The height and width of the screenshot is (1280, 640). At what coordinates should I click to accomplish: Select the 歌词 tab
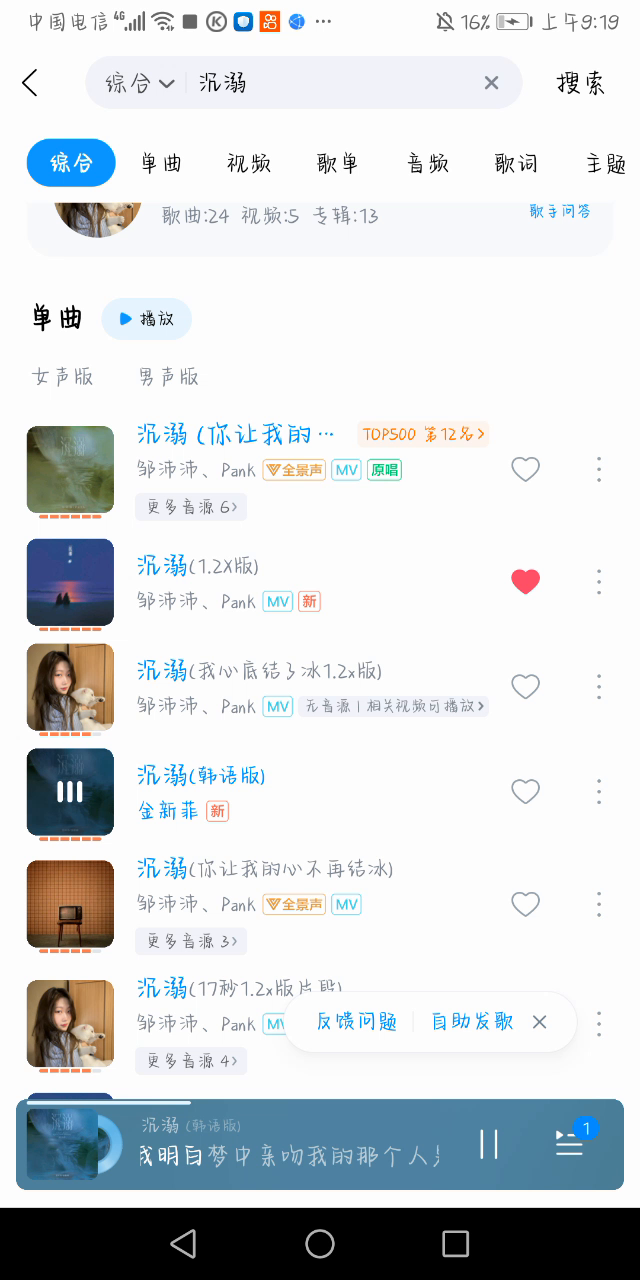click(516, 163)
